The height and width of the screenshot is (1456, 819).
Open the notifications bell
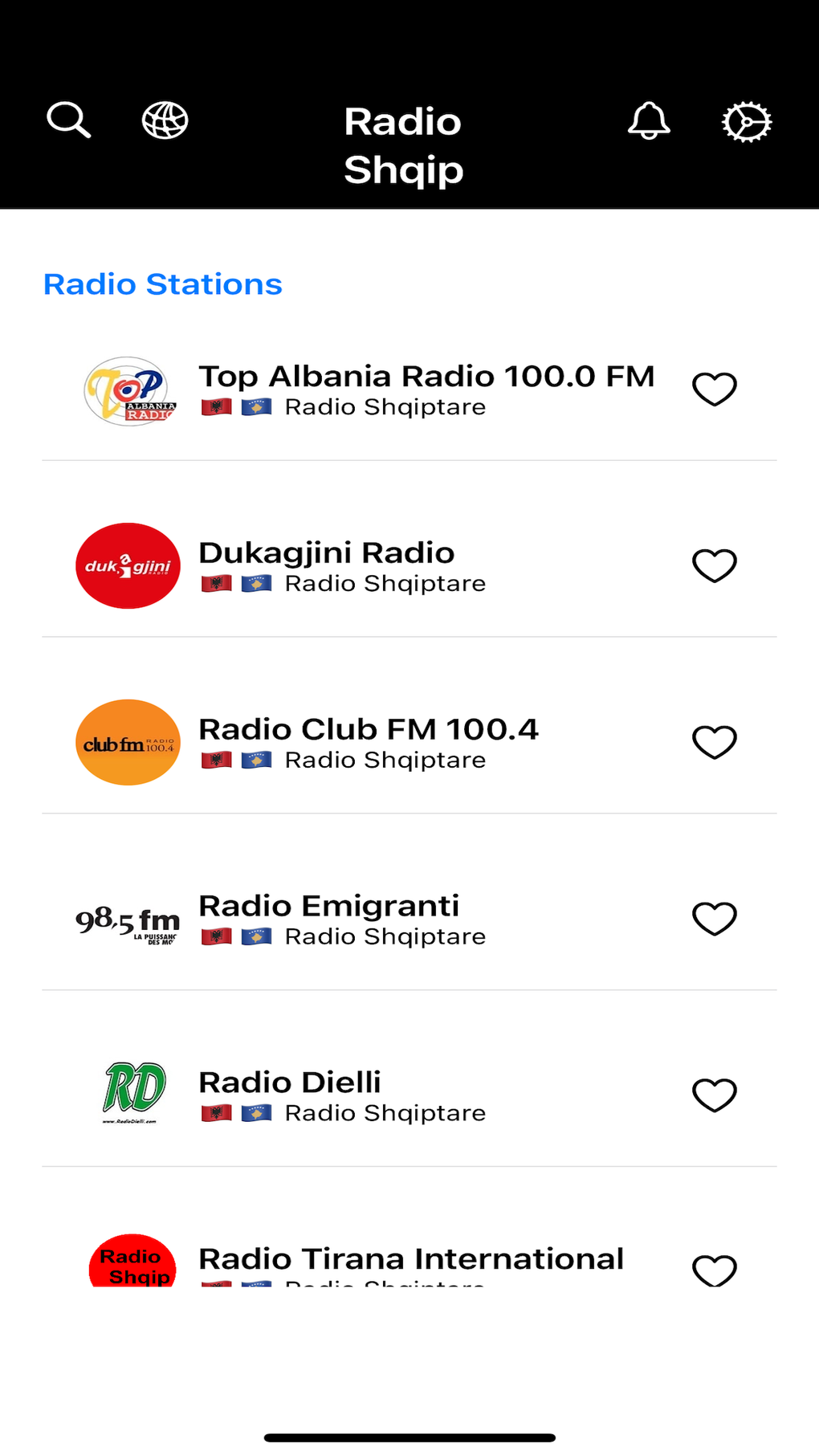coord(649,120)
